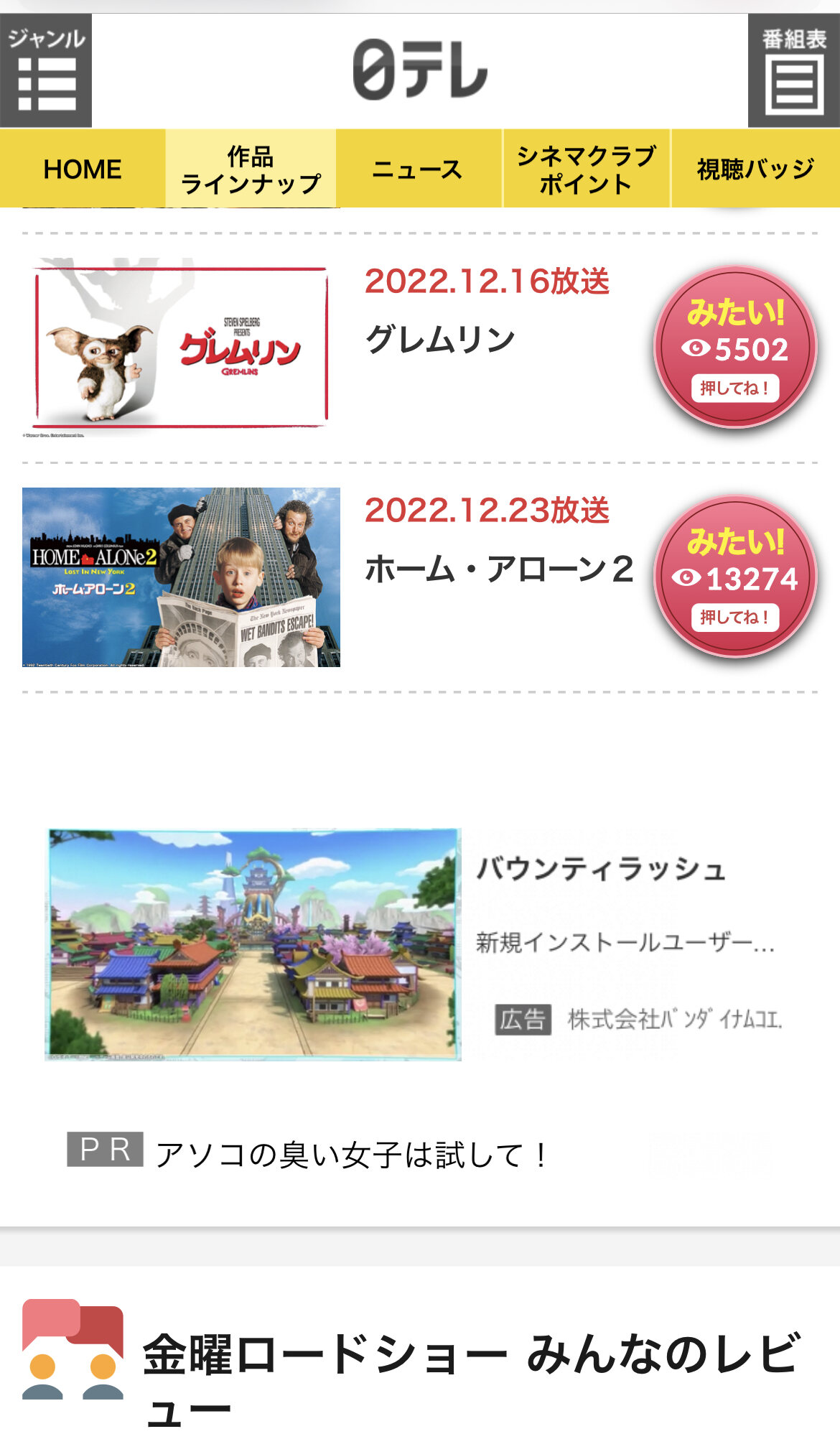Switch to シネマクラブポイント tab
This screenshot has height=1434, width=840.
pyautogui.click(x=586, y=169)
